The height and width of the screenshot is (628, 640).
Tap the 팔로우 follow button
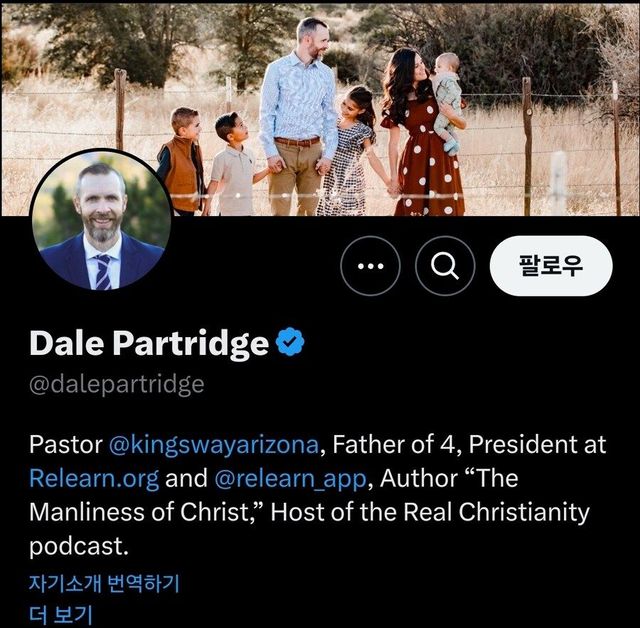click(x=550, y=266)
